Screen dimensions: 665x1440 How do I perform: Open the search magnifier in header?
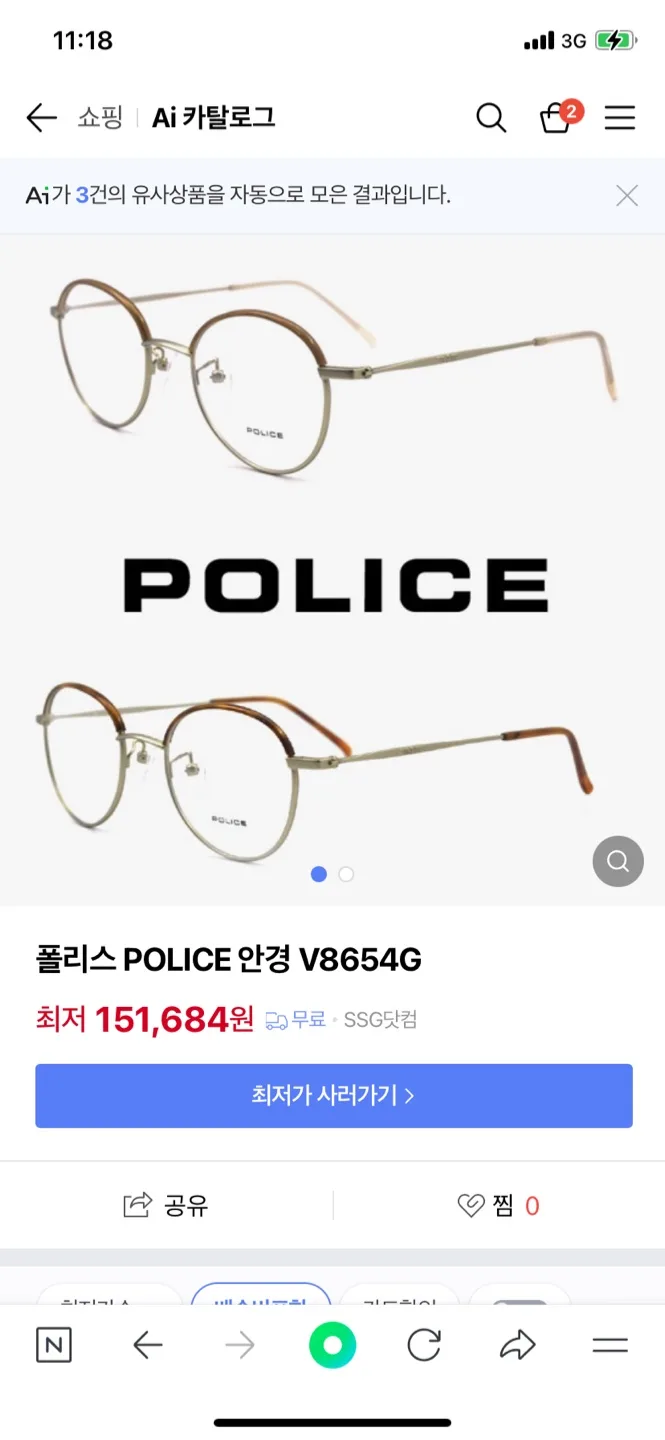click(x=490, y=118)
